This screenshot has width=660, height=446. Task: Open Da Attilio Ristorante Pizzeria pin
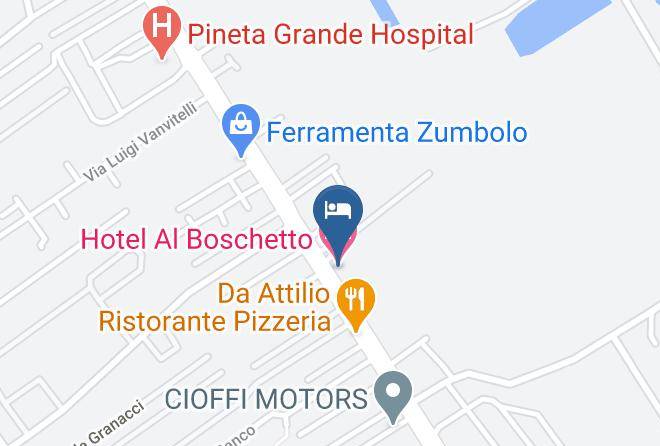click(x=356, y=303)
